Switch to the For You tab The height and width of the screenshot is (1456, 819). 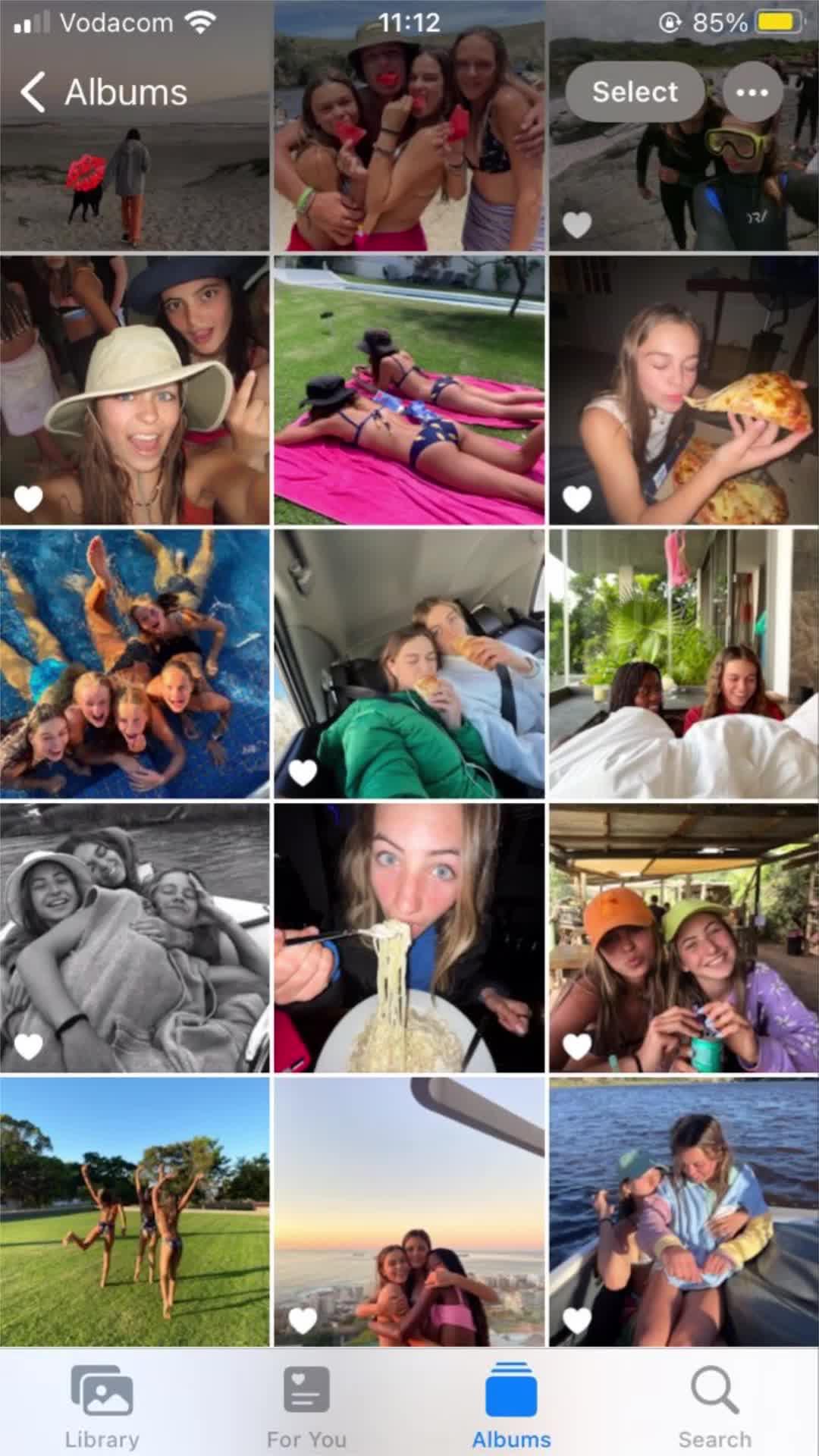[306, 1405]
